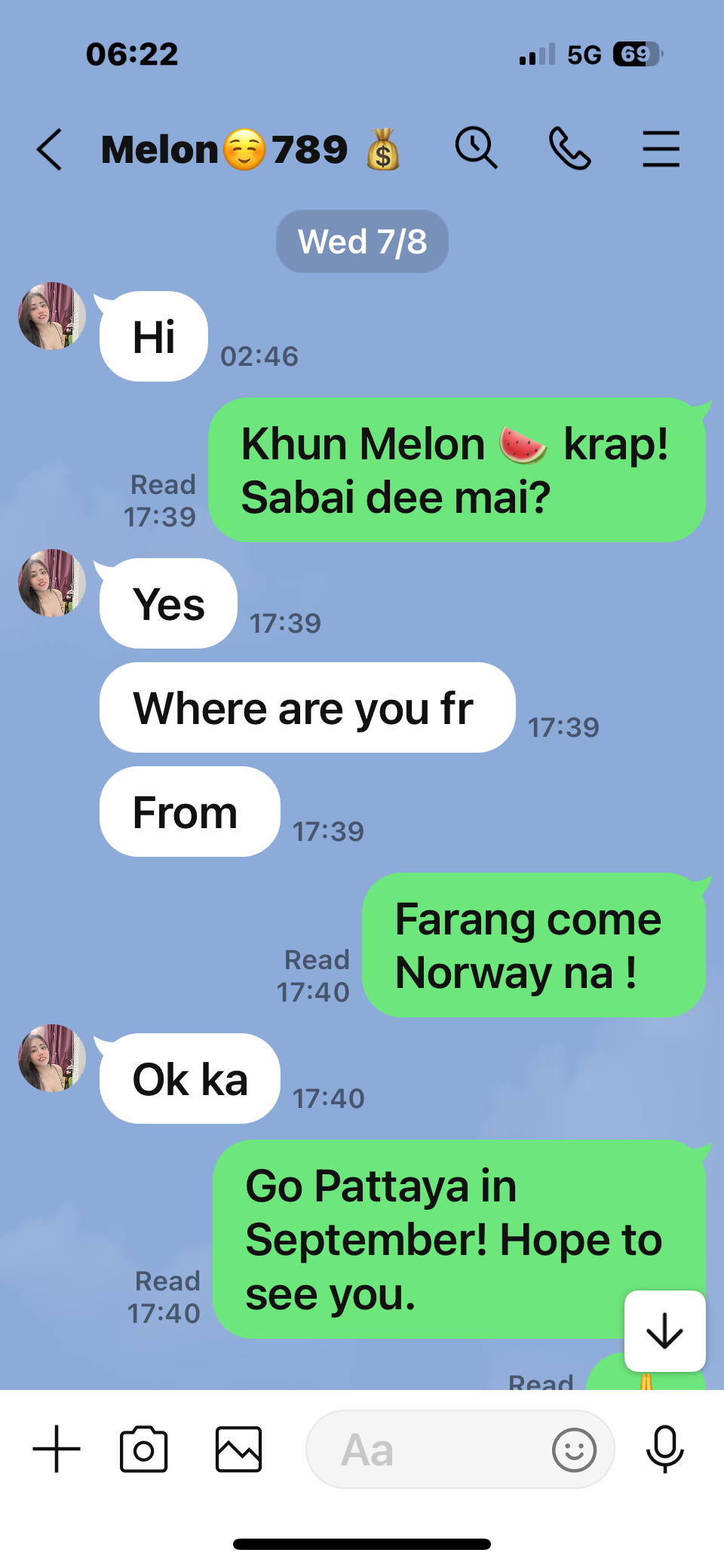This screenshot has width=724, height=1568.
Task: Open the plus attachment menu
Action: [57, 1449]
